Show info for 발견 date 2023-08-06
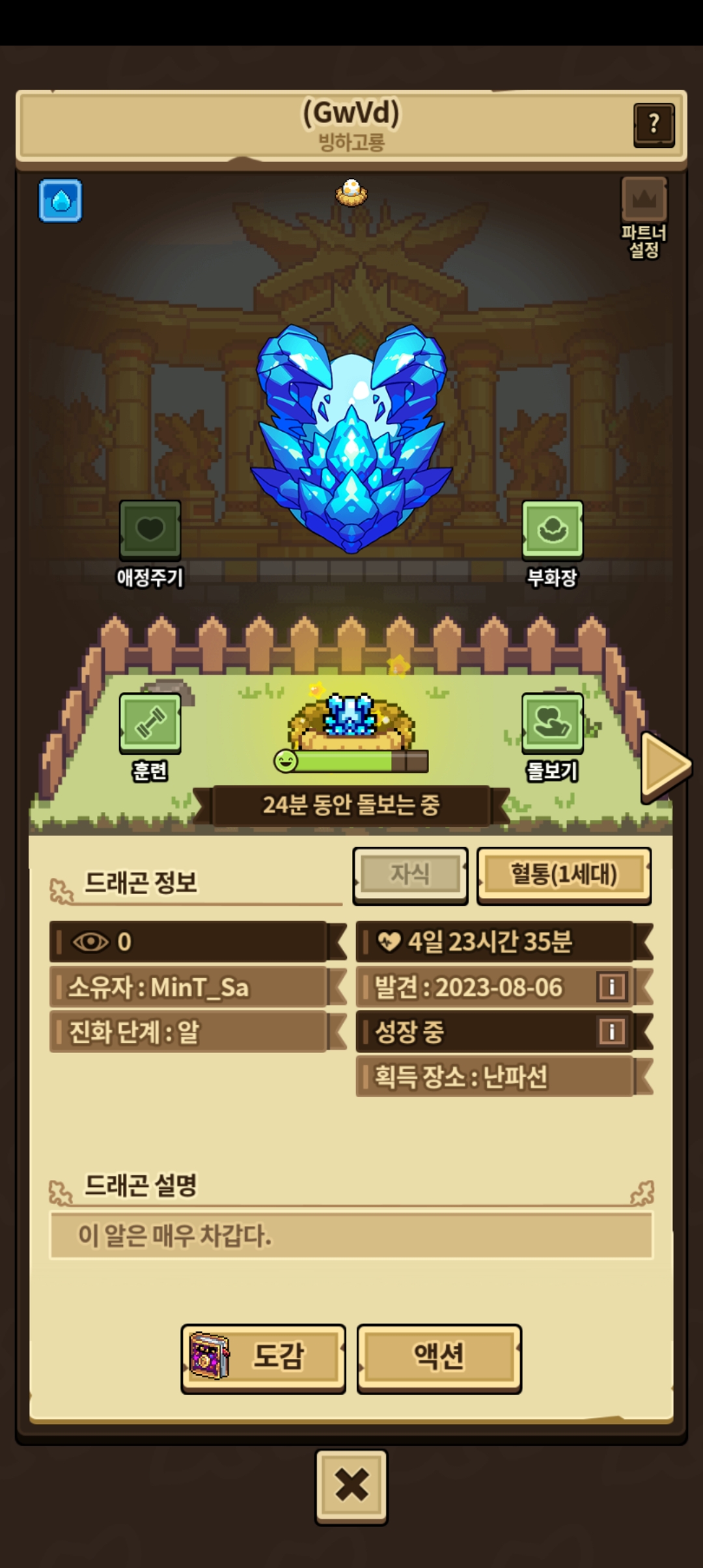Screen dimensions: 703x1568 611,987
